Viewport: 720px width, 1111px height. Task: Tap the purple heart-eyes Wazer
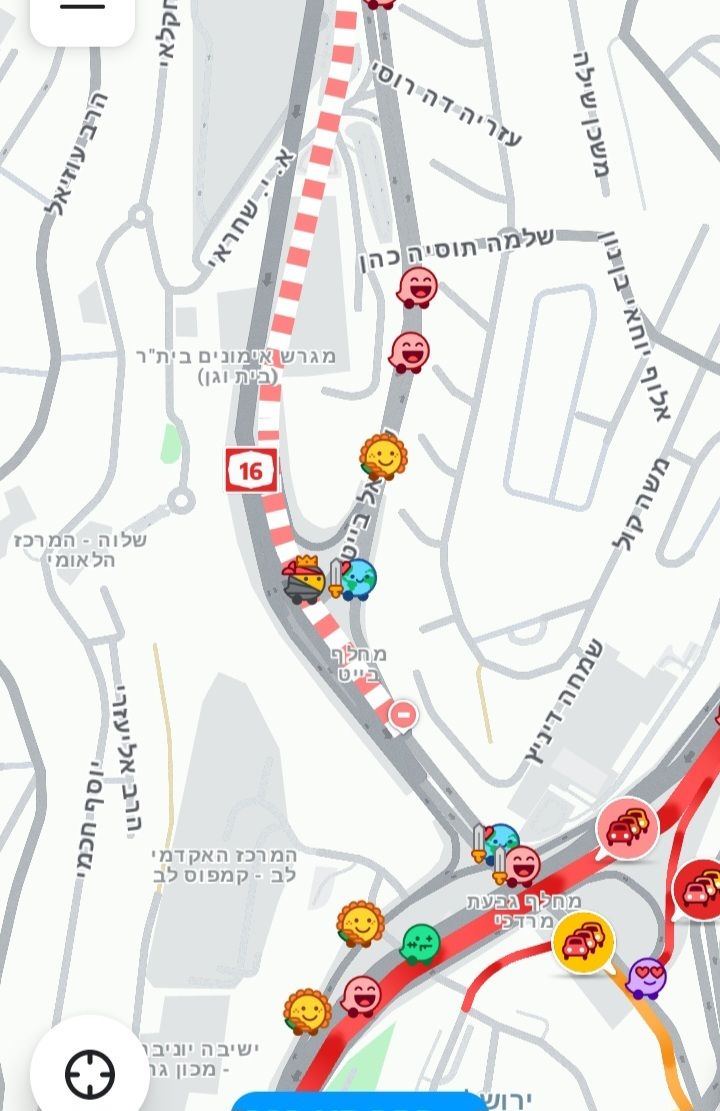coord(647,977)
